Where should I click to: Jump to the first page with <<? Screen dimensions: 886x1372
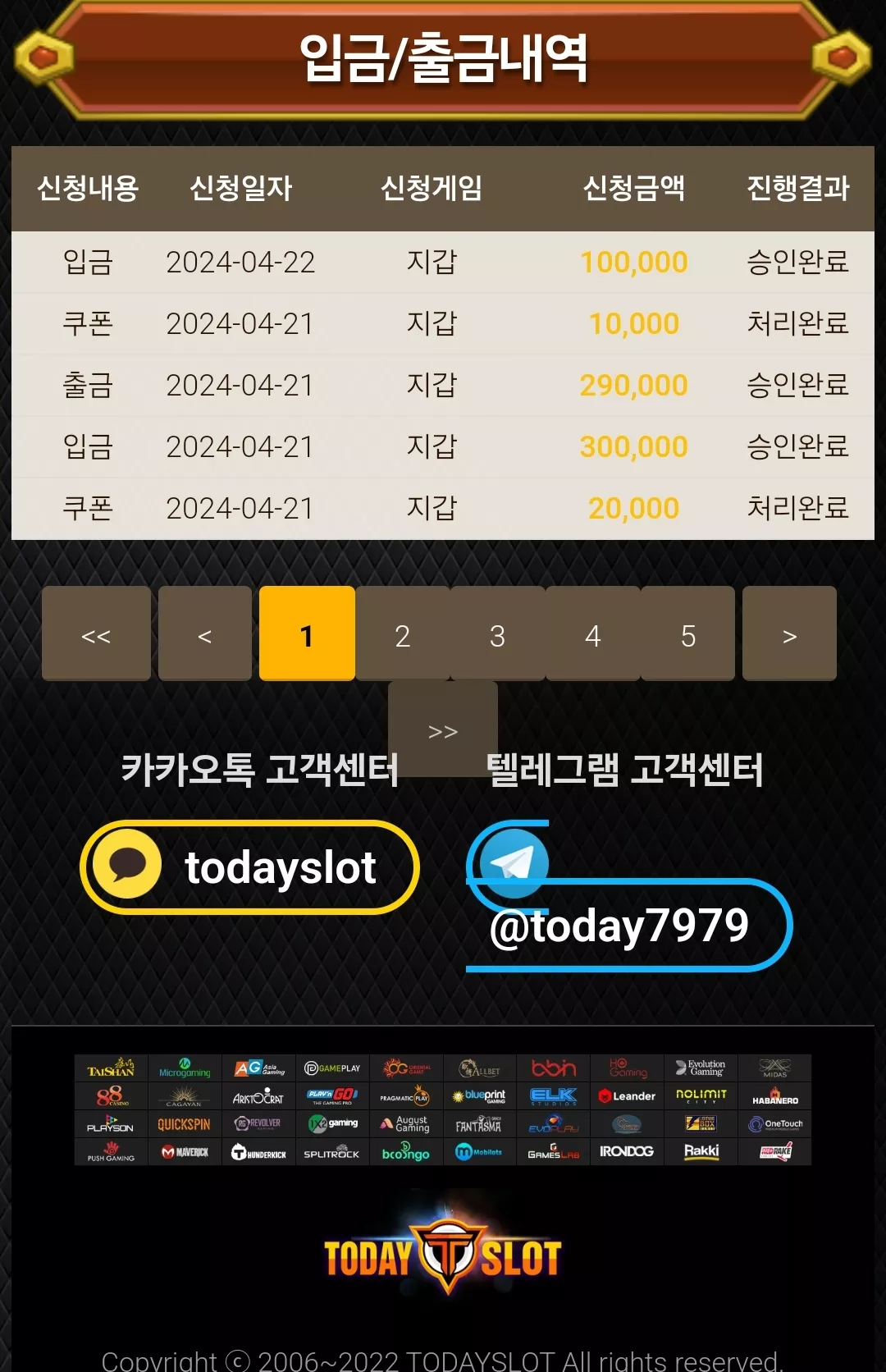point(96,633)
